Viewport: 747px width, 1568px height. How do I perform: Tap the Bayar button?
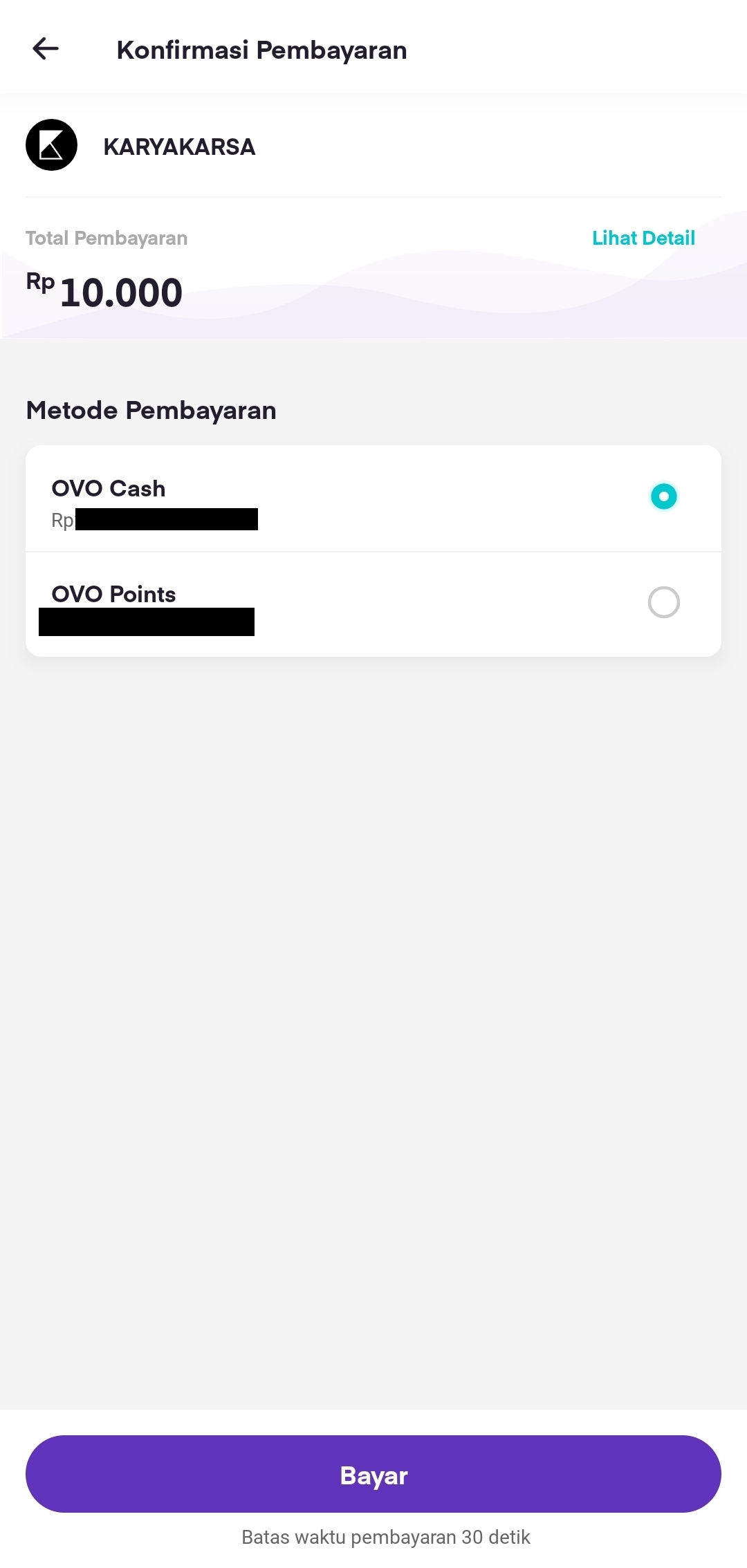(373, 1475)
